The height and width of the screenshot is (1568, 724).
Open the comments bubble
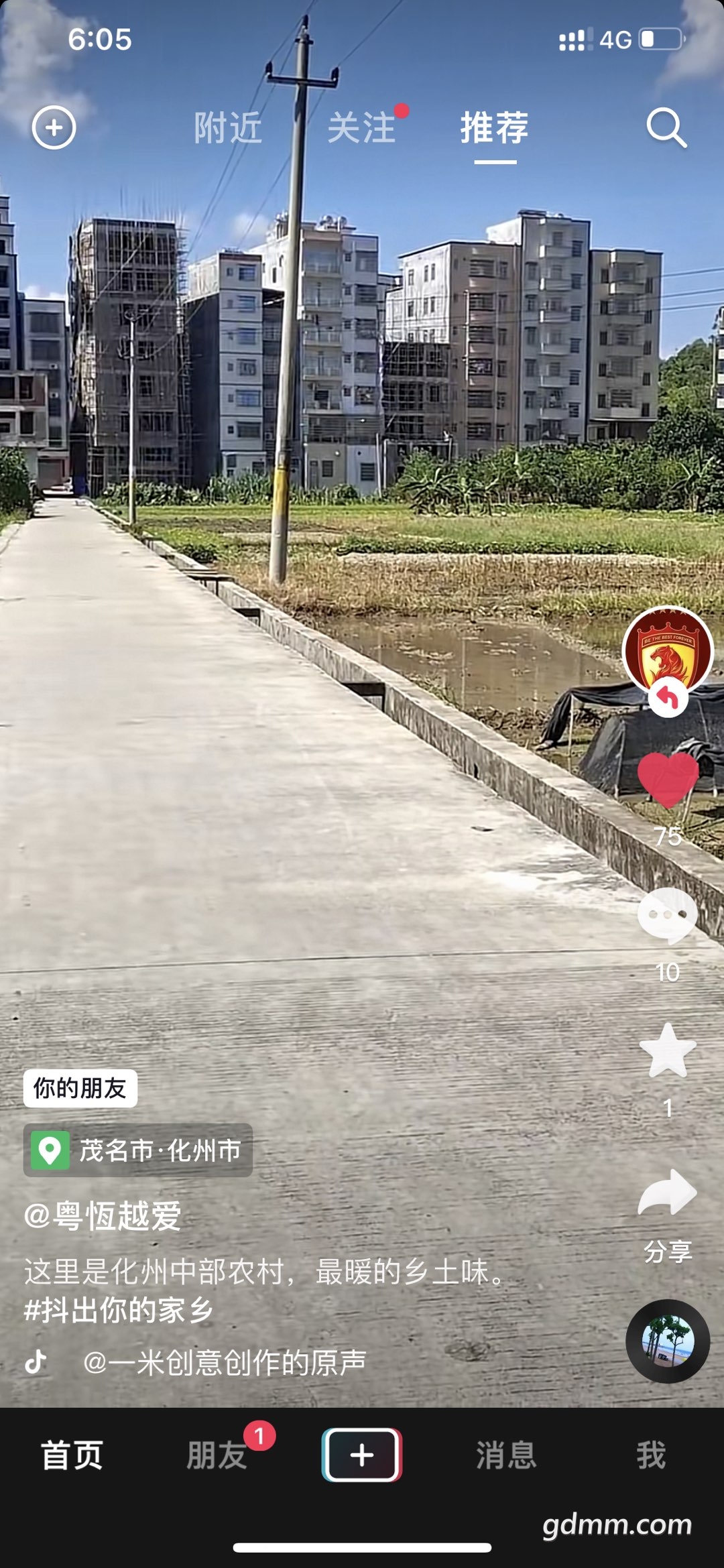coord(667,915)
